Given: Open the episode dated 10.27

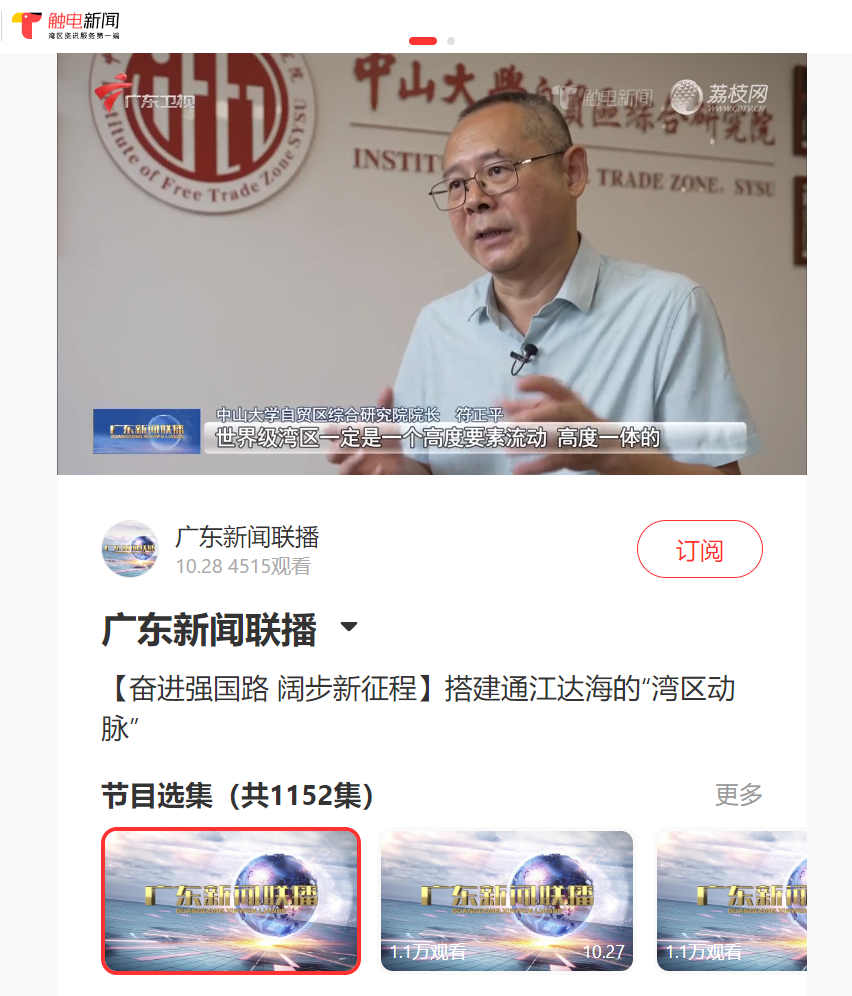Looking at the screenshot, I should 507,900.
